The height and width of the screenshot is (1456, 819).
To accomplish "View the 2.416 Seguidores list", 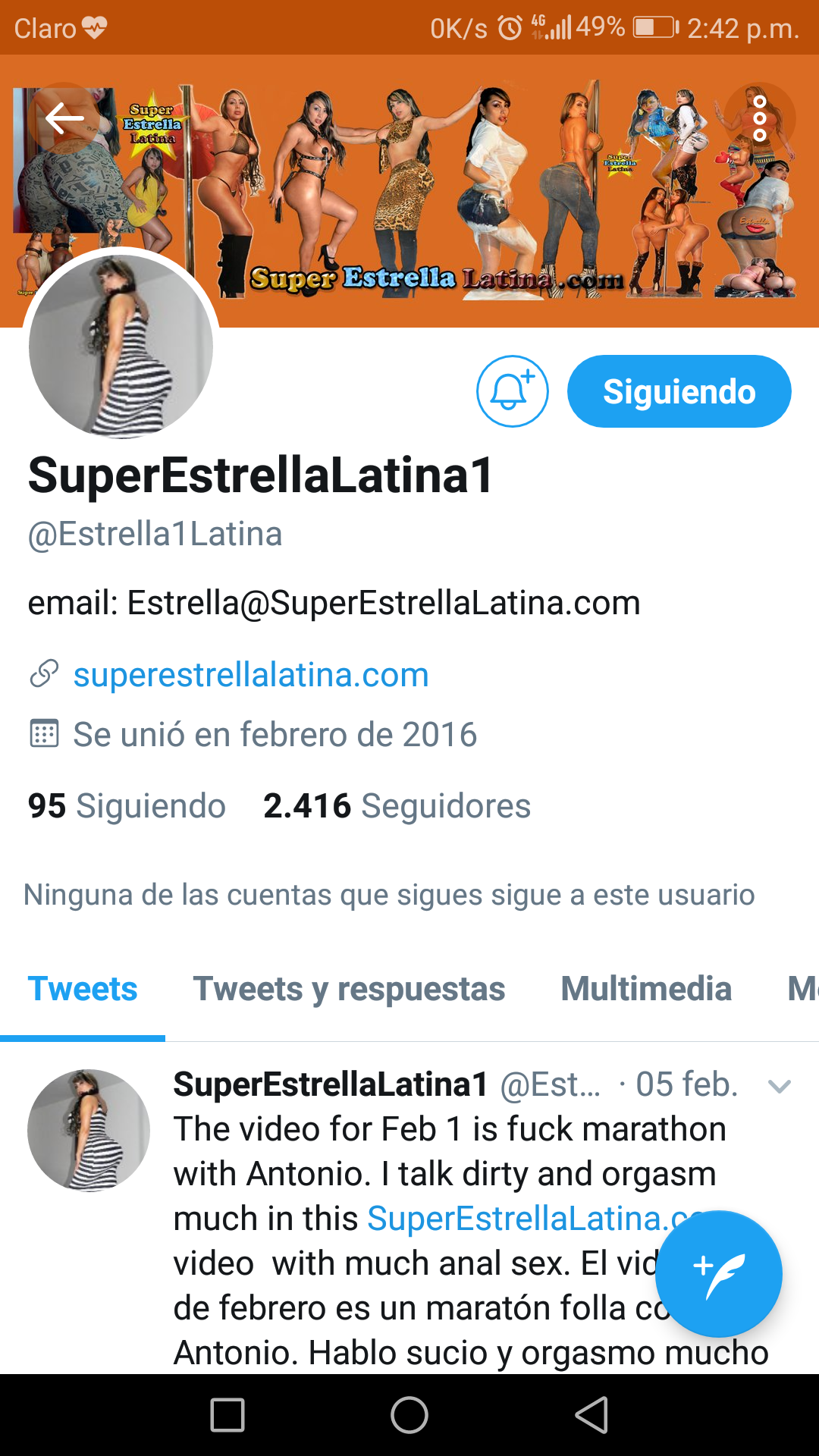I will click(397, 805).
